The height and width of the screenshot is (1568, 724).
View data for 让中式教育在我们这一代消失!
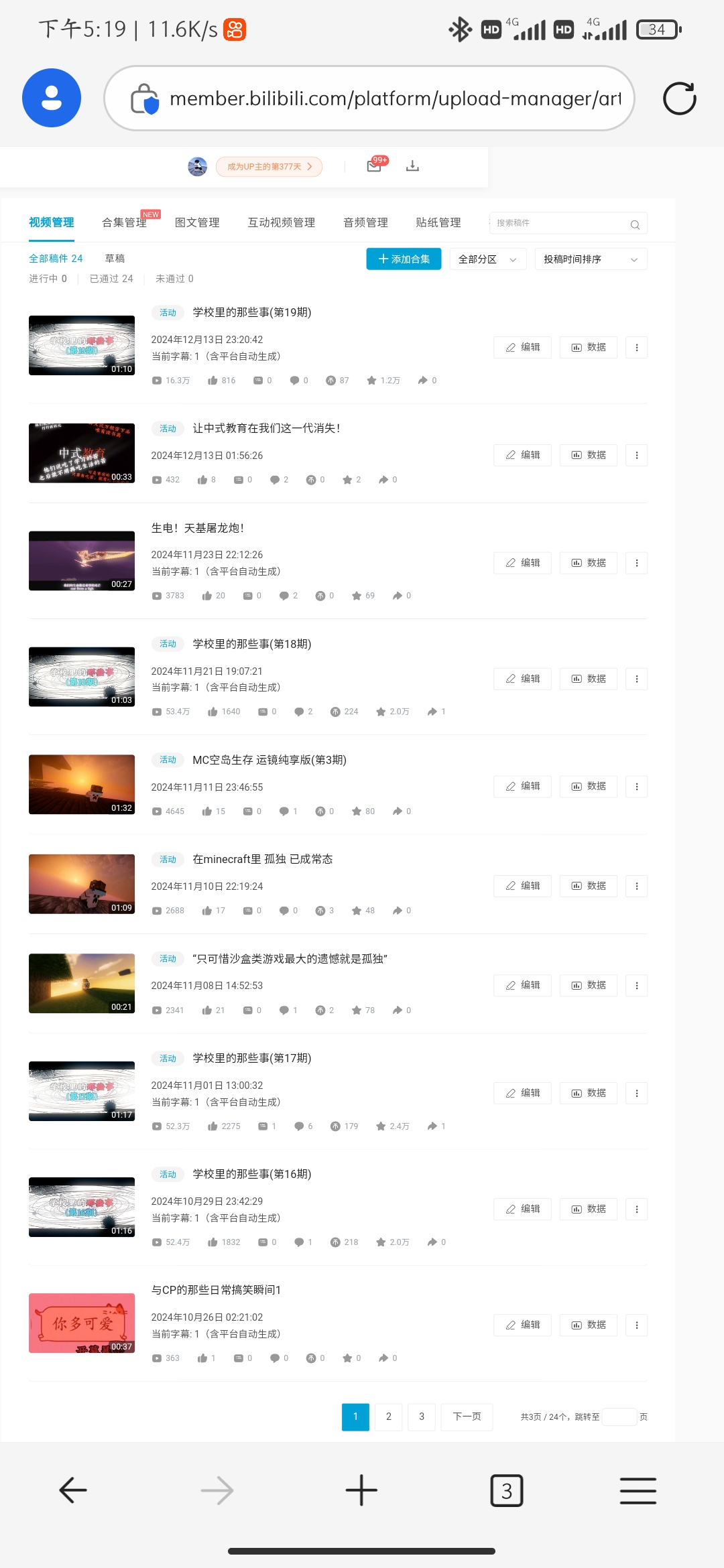[589, 455]
